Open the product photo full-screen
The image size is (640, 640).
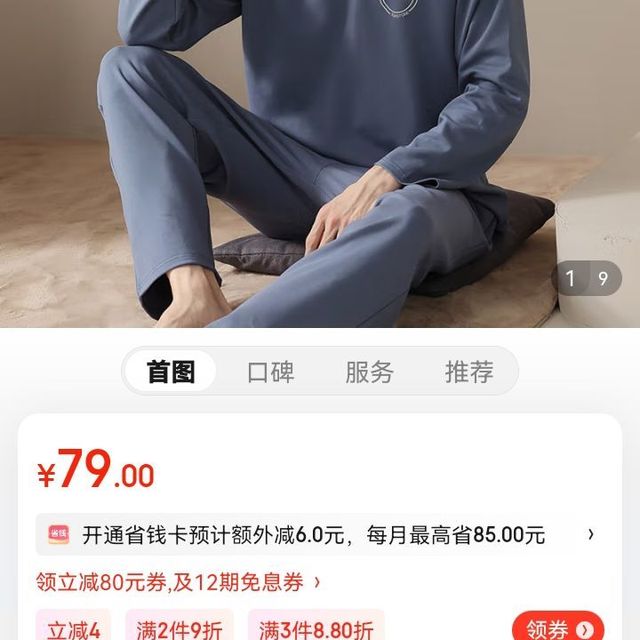click(x=320, y=160)
